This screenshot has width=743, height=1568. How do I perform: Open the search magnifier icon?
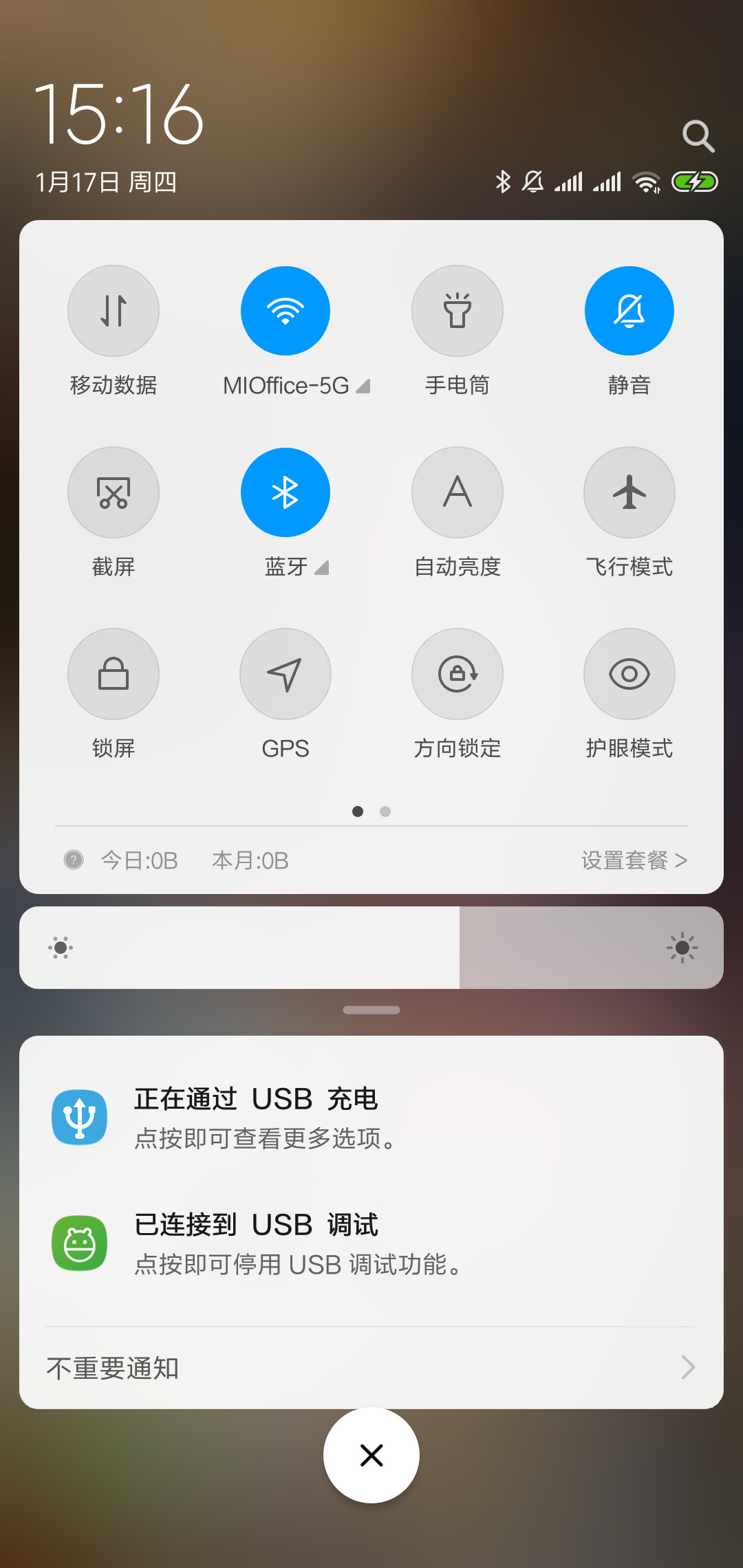pyautogui.click(x=698, y=136)
